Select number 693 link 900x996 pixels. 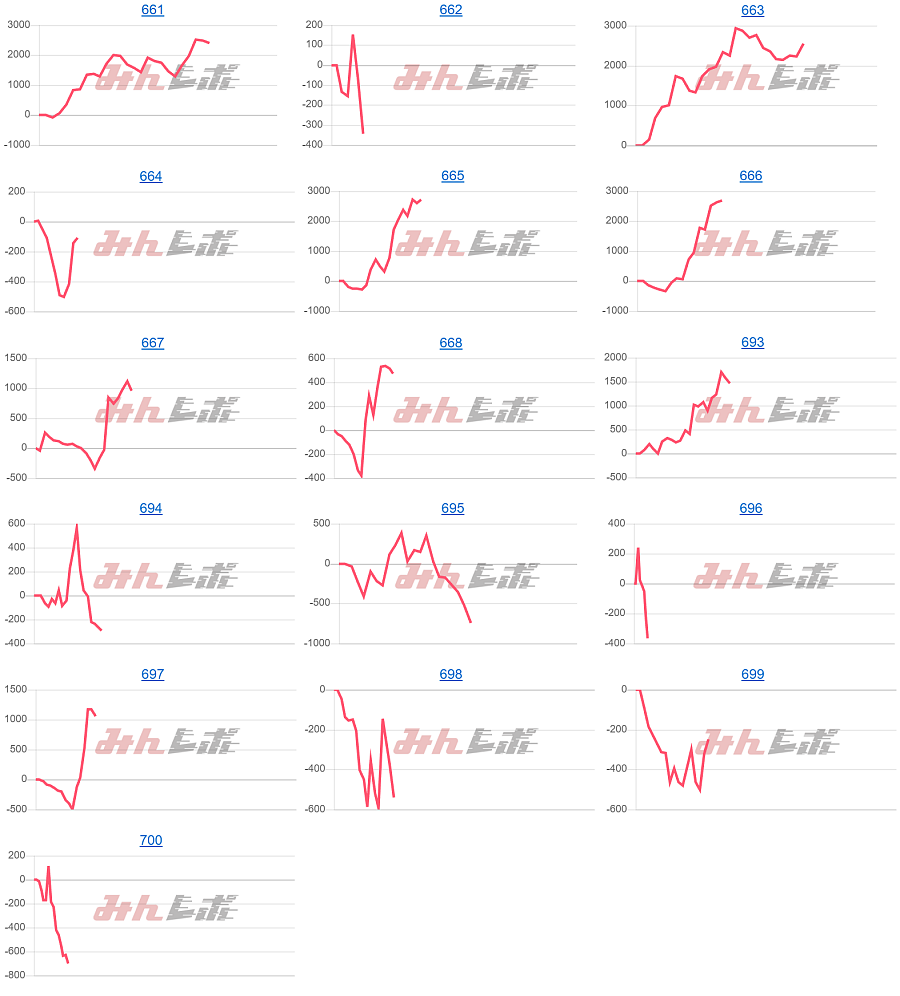[752, 342]
